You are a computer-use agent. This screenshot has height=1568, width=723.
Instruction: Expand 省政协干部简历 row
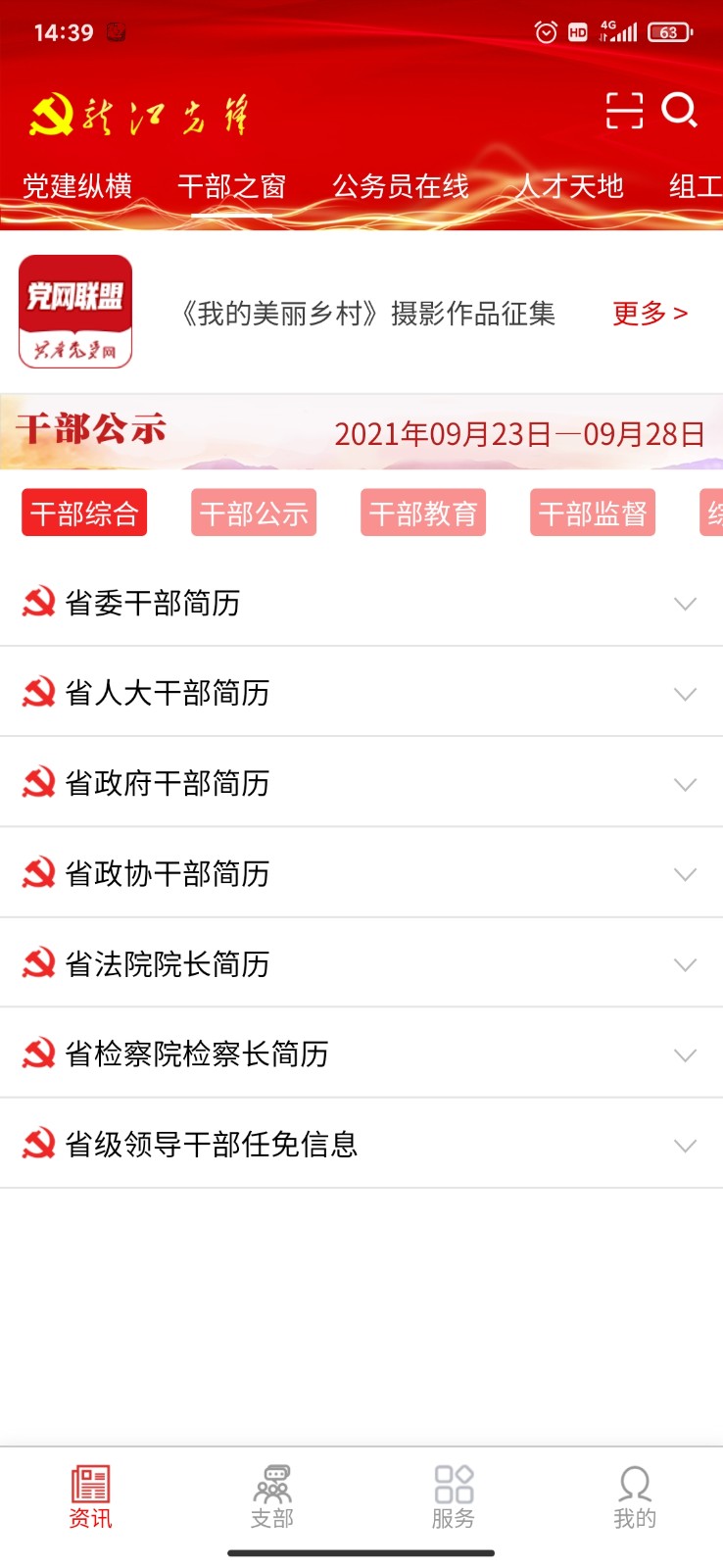coord(361,873)
